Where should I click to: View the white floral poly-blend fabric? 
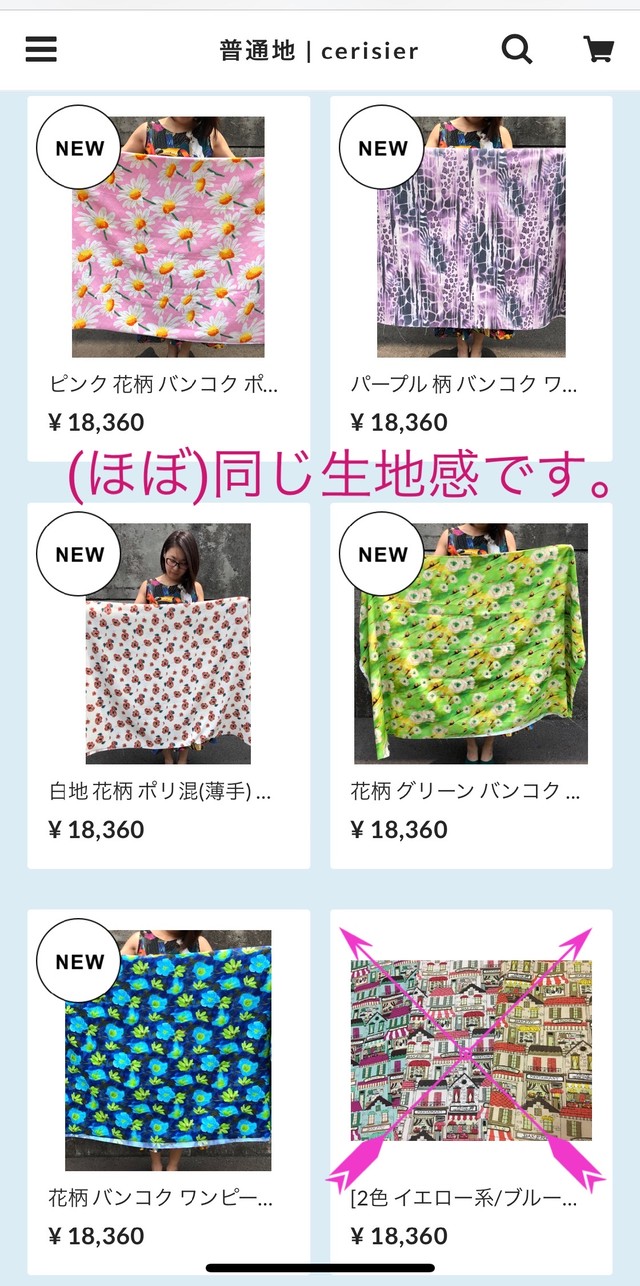[168, 644]
